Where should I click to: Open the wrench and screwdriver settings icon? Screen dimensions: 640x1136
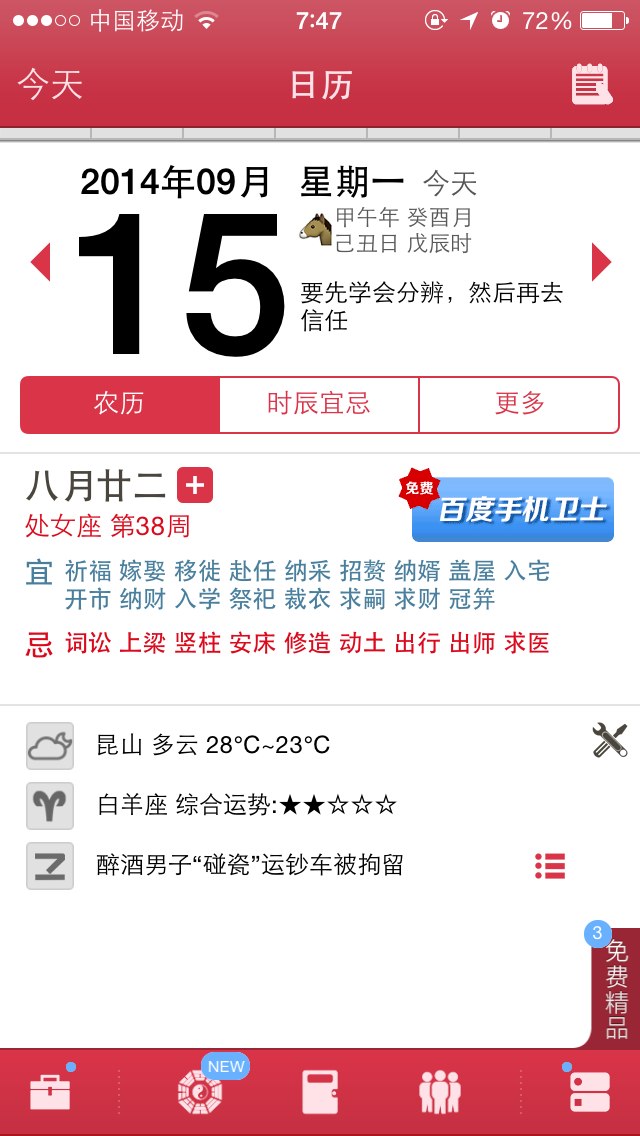pos(609,741)
